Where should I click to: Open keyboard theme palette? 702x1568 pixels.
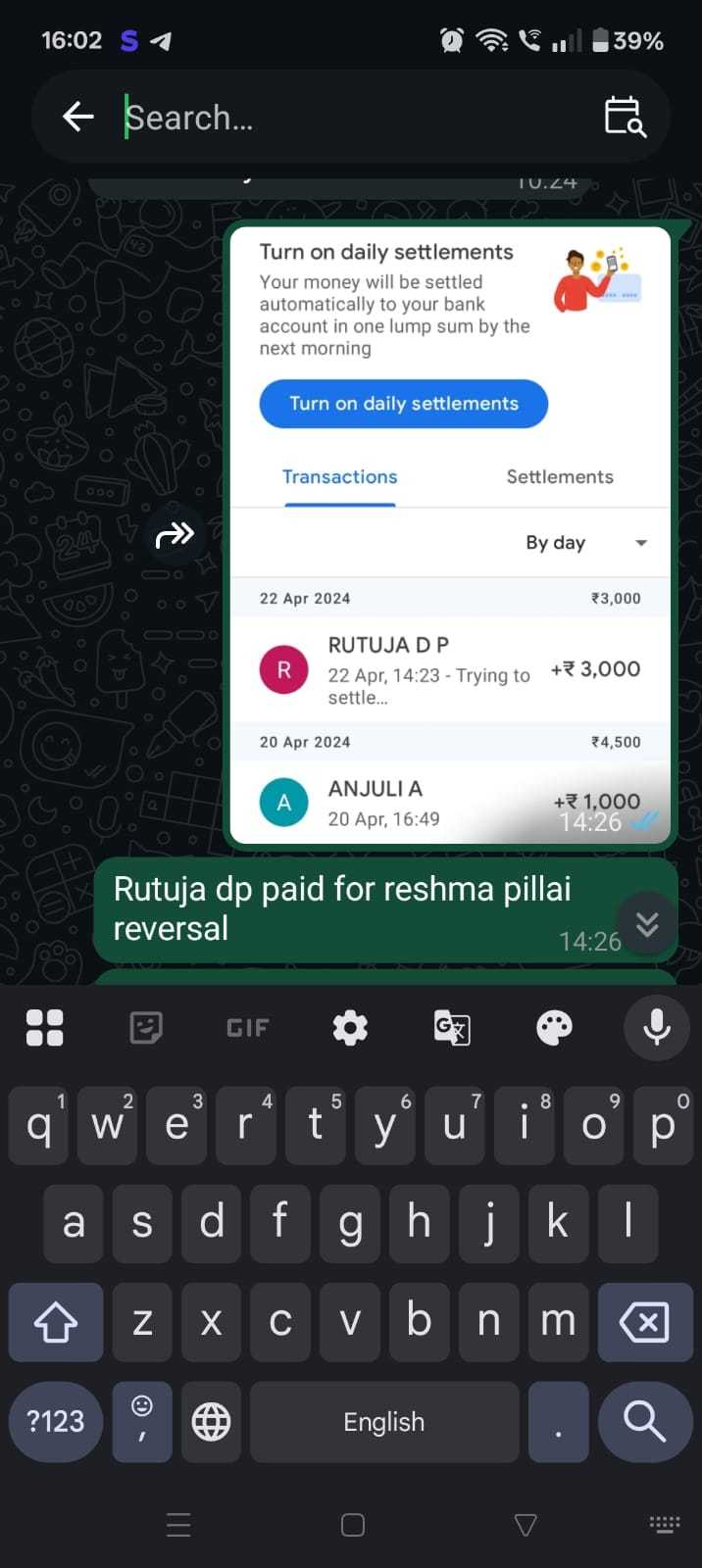pyautogui.click(x=554, y=1028)
